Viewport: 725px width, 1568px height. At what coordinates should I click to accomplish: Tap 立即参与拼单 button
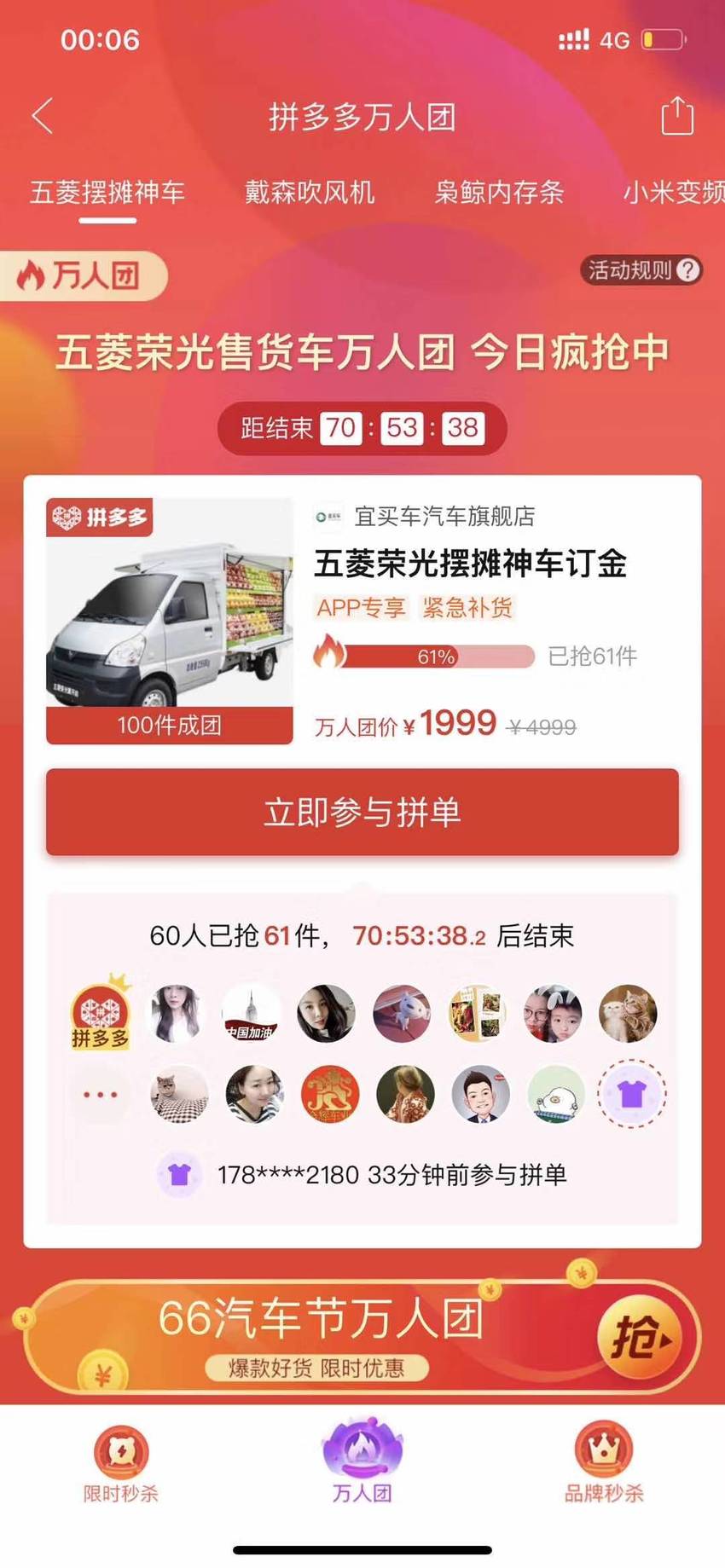coord(362,812)
